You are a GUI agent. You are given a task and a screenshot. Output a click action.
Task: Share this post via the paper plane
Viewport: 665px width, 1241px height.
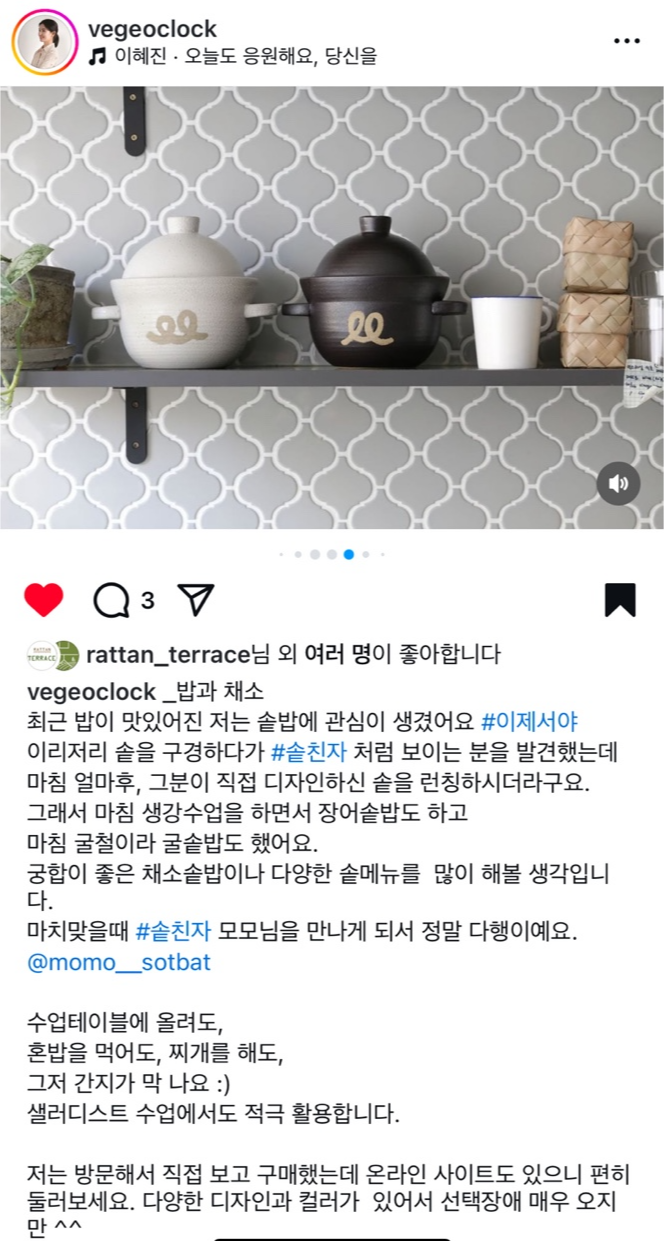196,600
